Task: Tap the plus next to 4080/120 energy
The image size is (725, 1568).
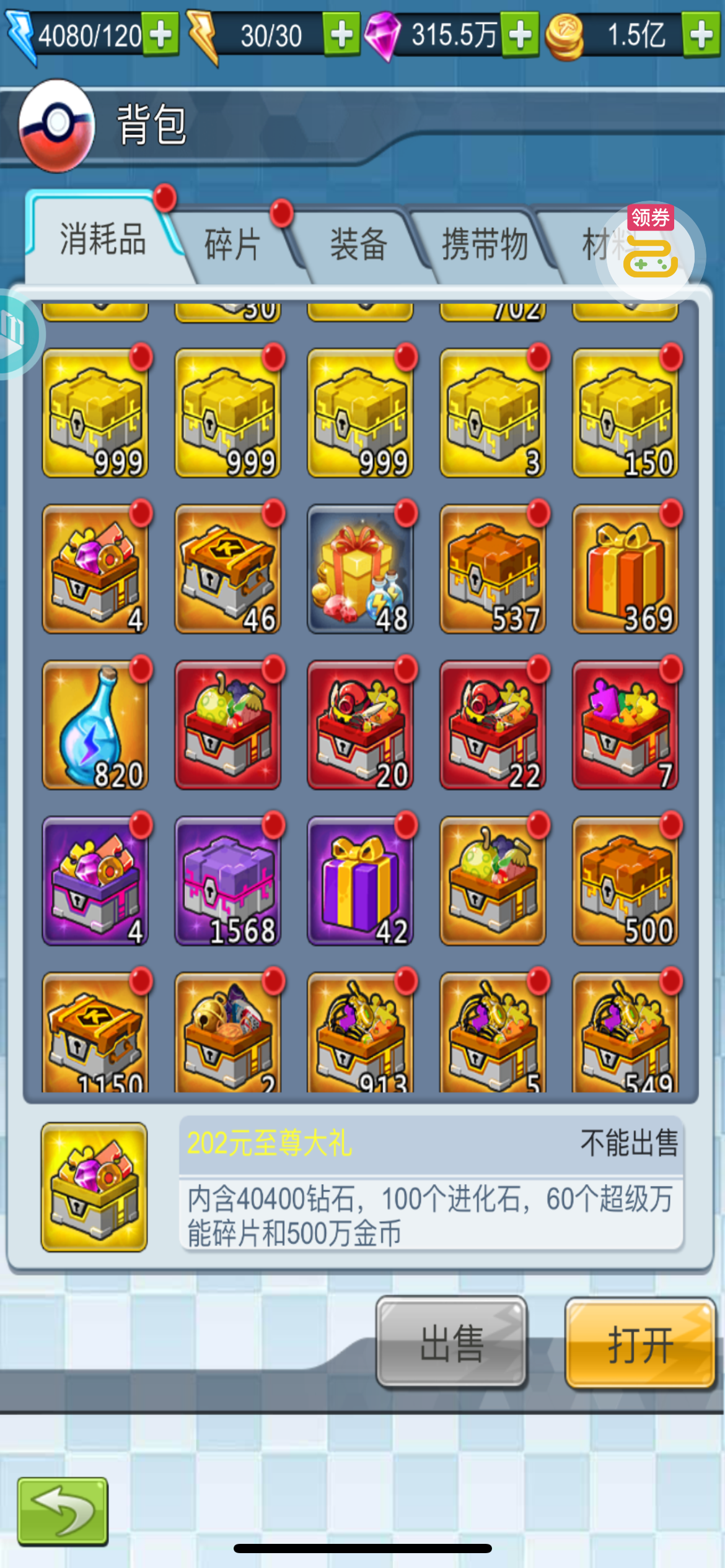Action: [x=161, y=35]
